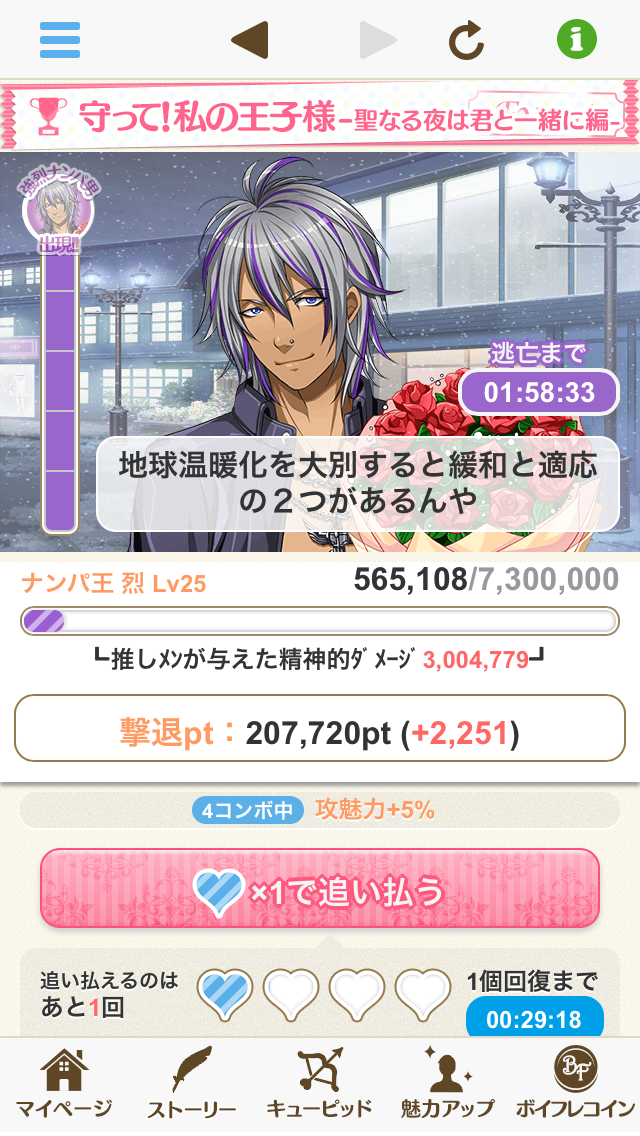Open the green info icon
The height and width of the screenshot is (1136, 640).
point(577,40)
